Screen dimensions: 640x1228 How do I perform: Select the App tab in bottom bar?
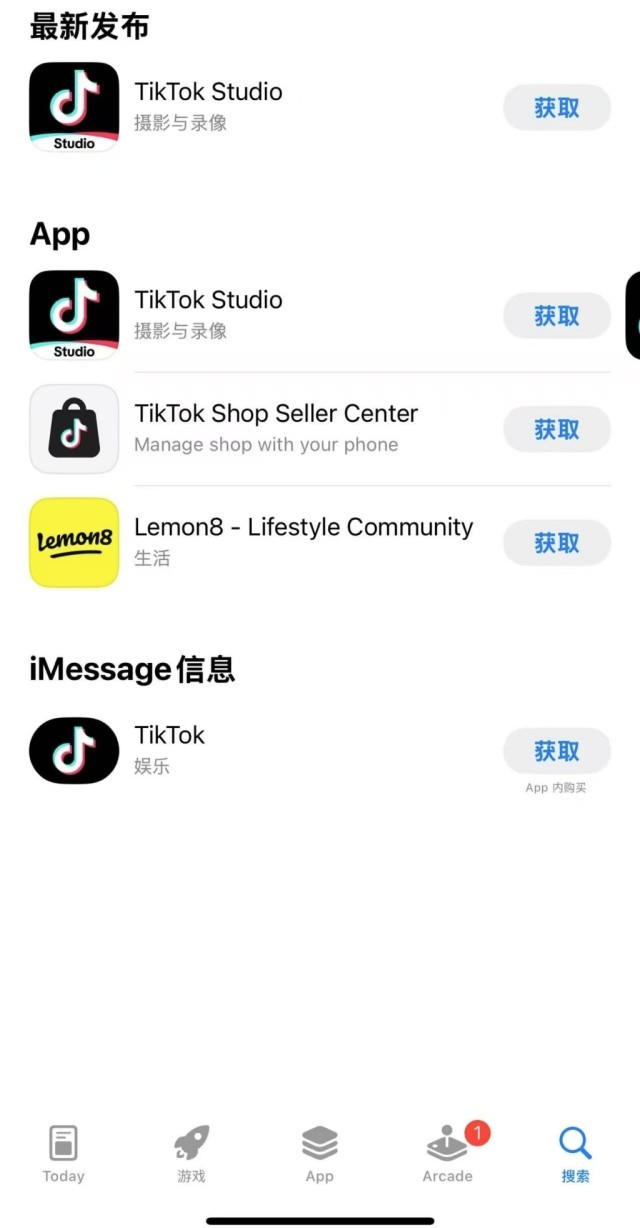pos(319,1154)
